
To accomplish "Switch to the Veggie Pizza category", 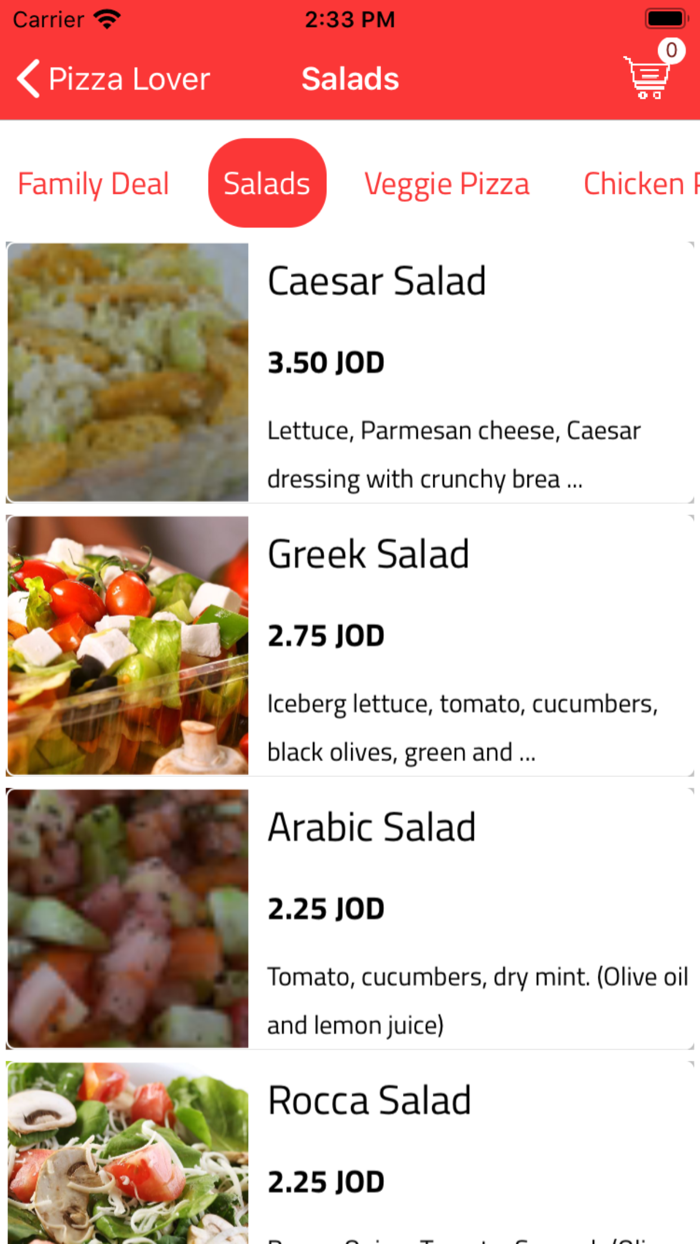I will 447,184.
